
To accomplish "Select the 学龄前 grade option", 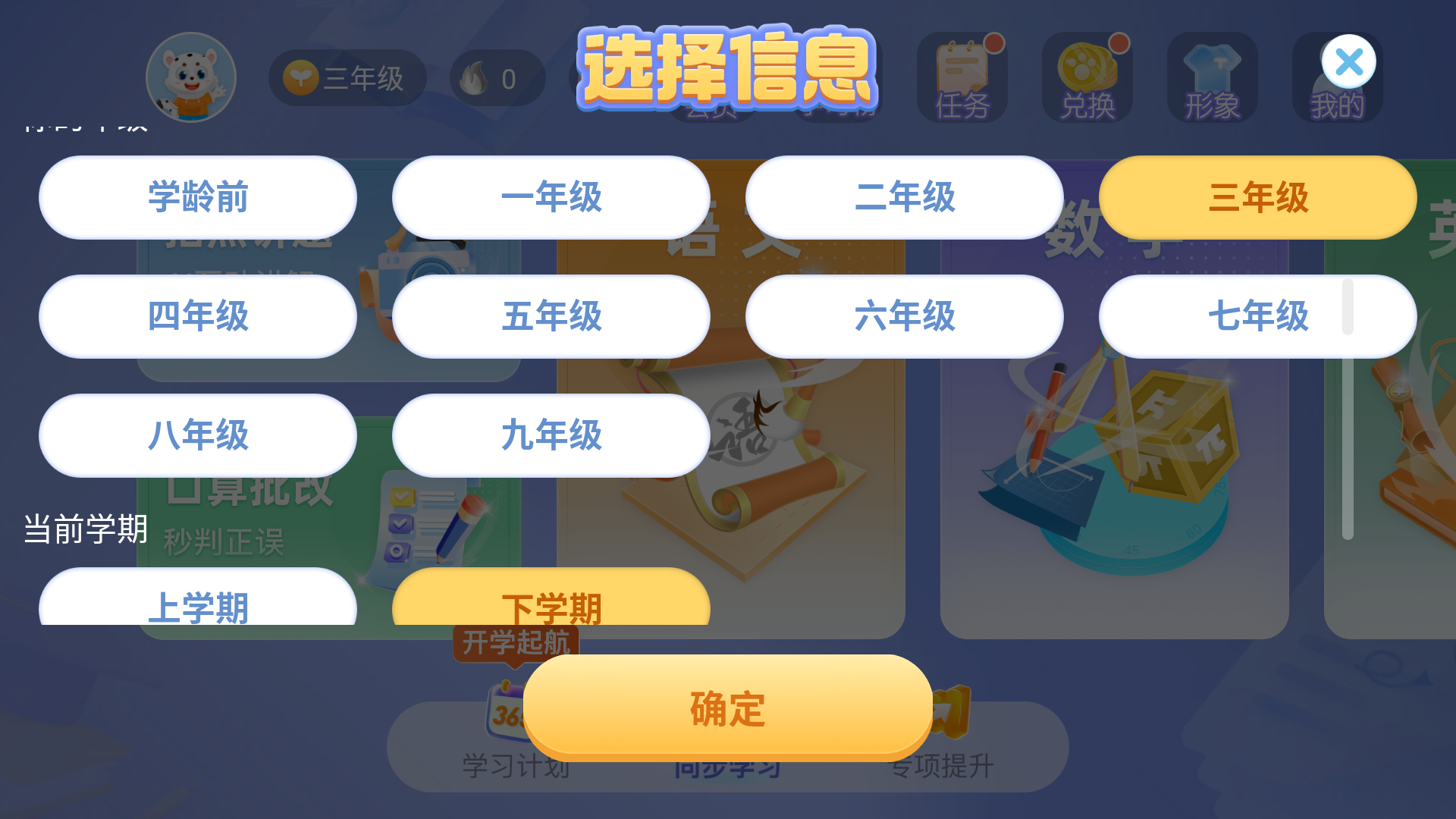I will [x=198, y=197].
